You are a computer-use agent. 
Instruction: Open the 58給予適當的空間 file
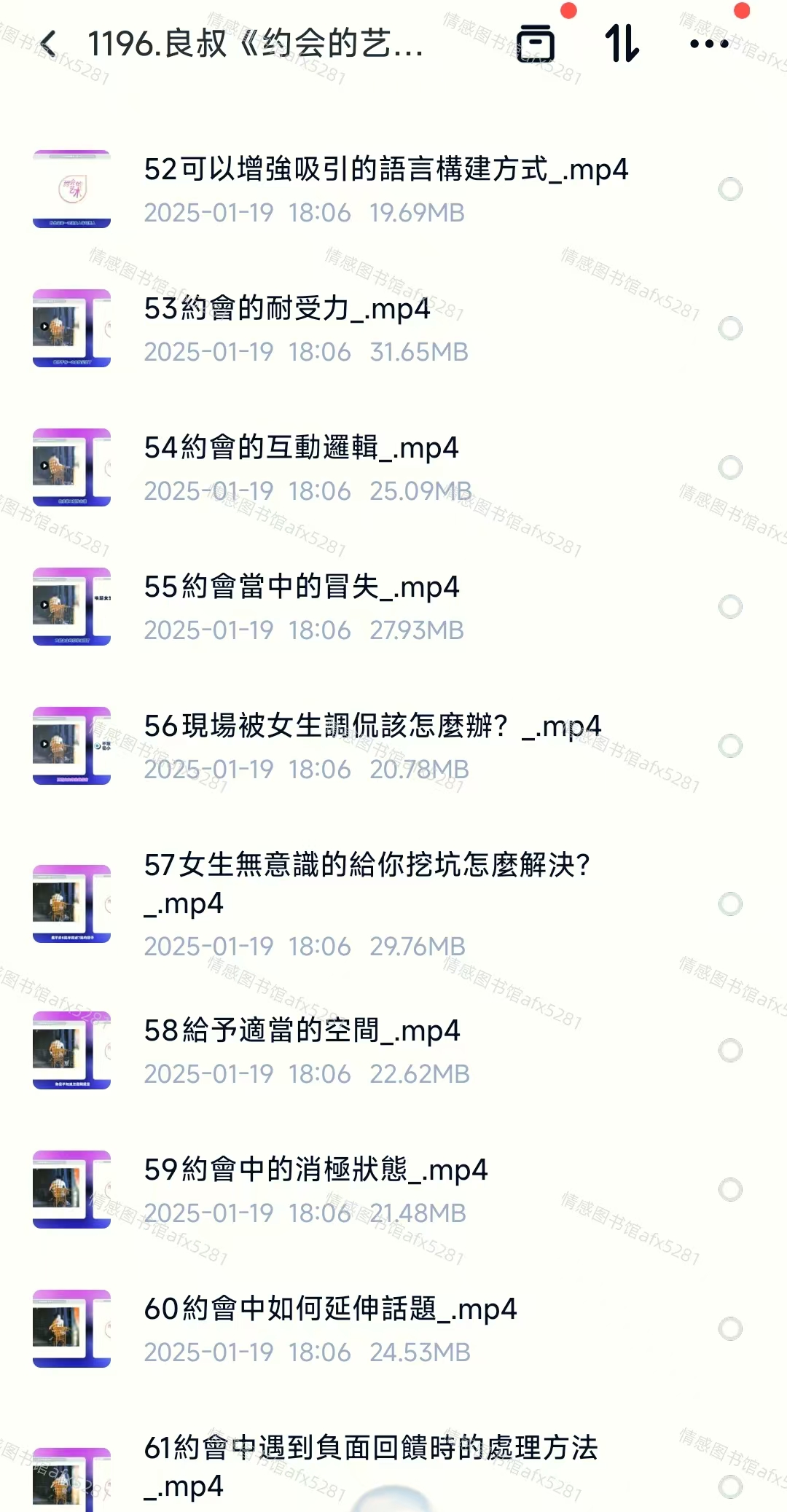coord(302,1031)
